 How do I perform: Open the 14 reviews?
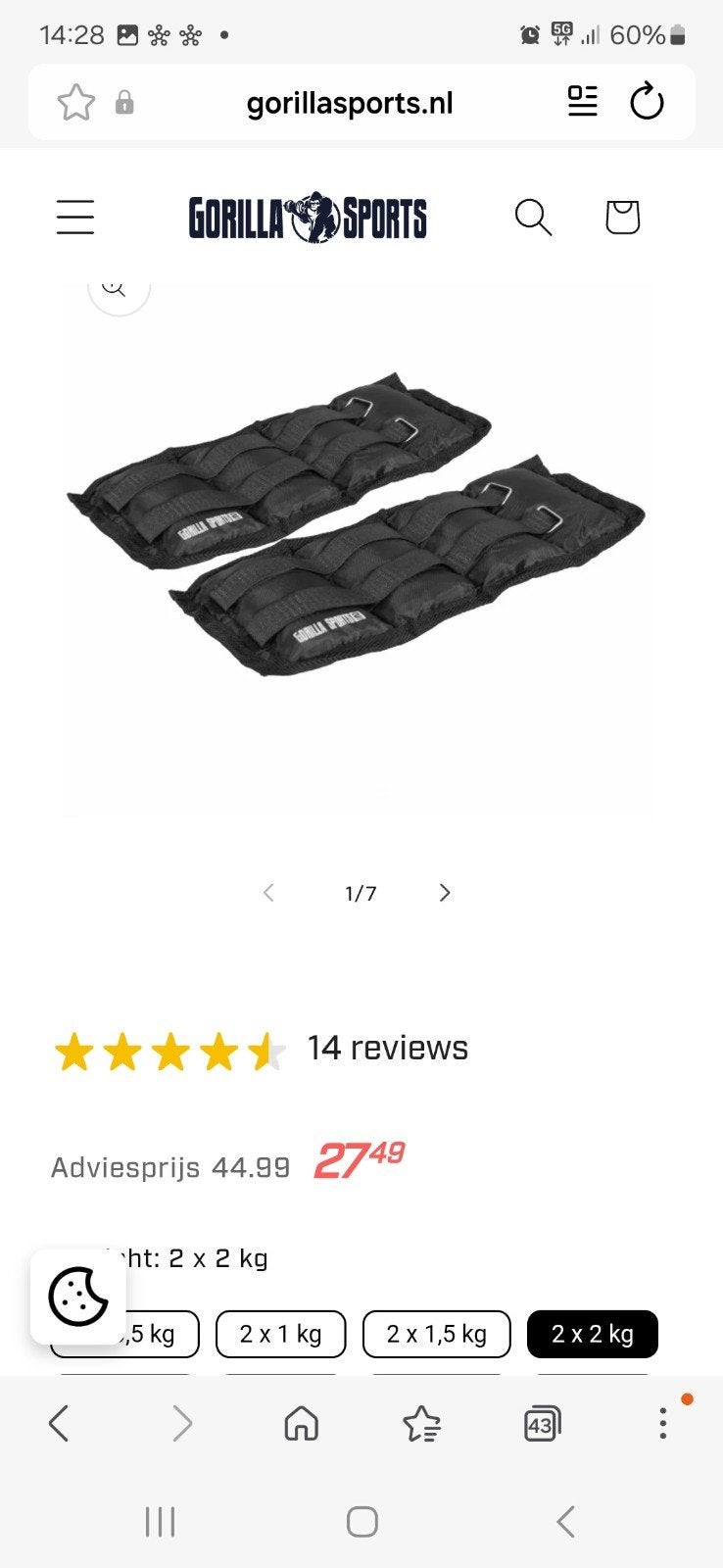(x=388, y=1048)
